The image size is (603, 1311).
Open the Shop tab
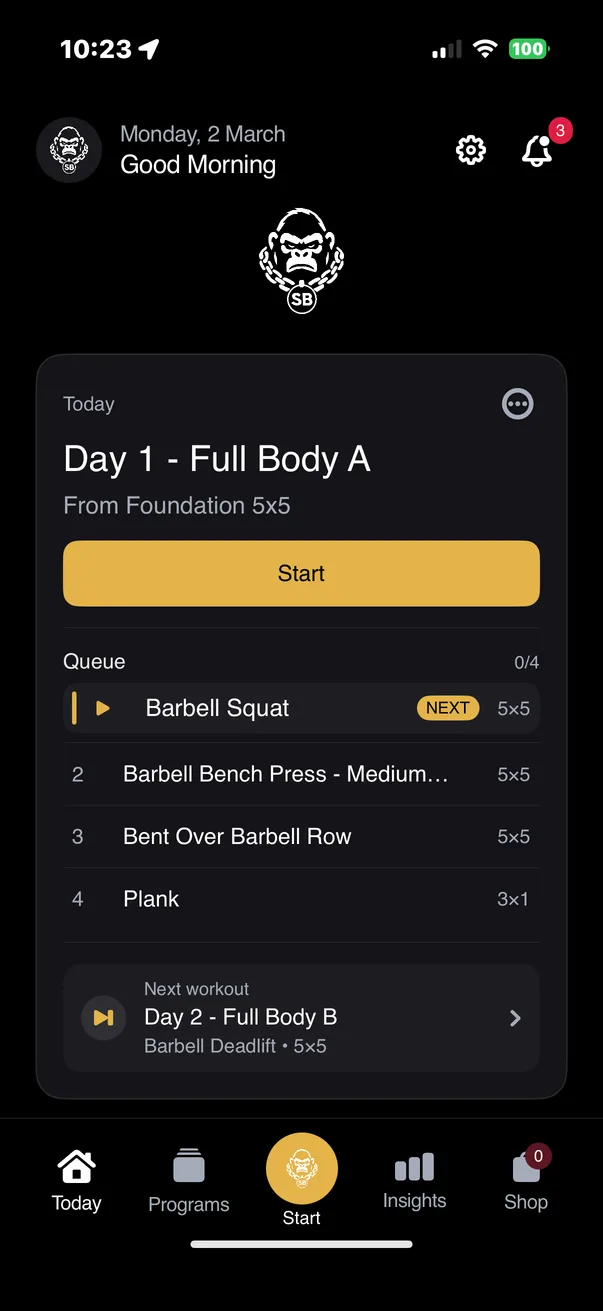pos(525,1181)
